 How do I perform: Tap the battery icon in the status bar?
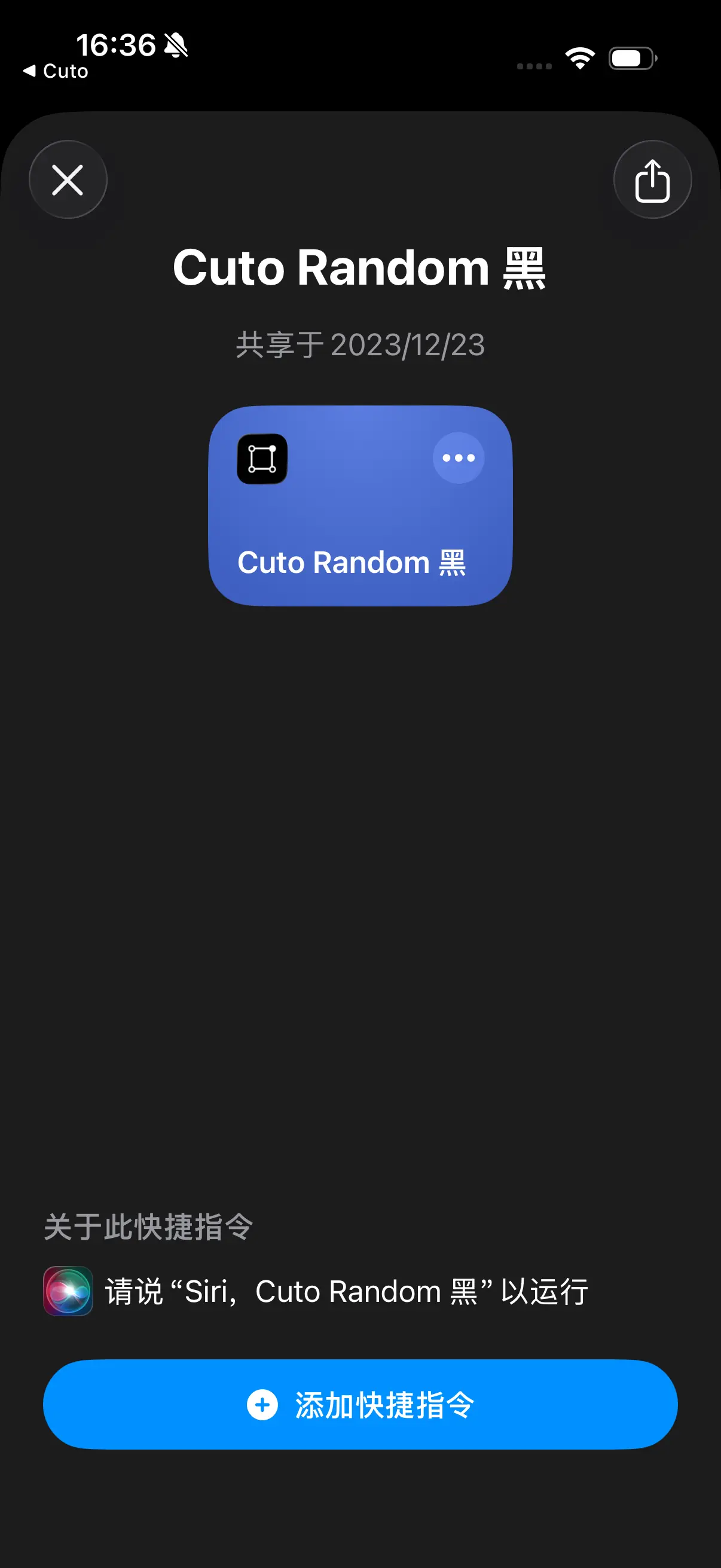(x=631, y=57)
